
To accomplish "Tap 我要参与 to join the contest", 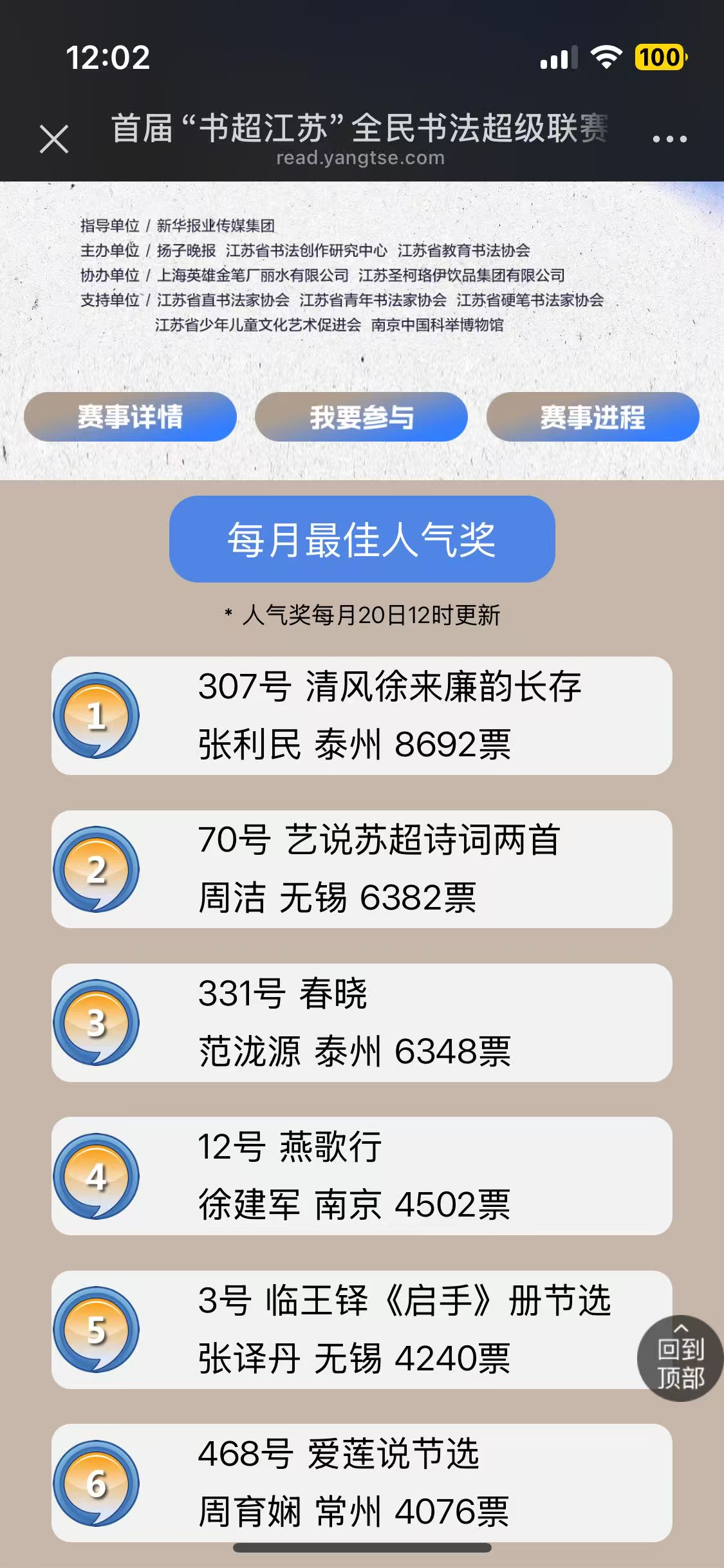I will pyautogui.click(x=361, y=417).
